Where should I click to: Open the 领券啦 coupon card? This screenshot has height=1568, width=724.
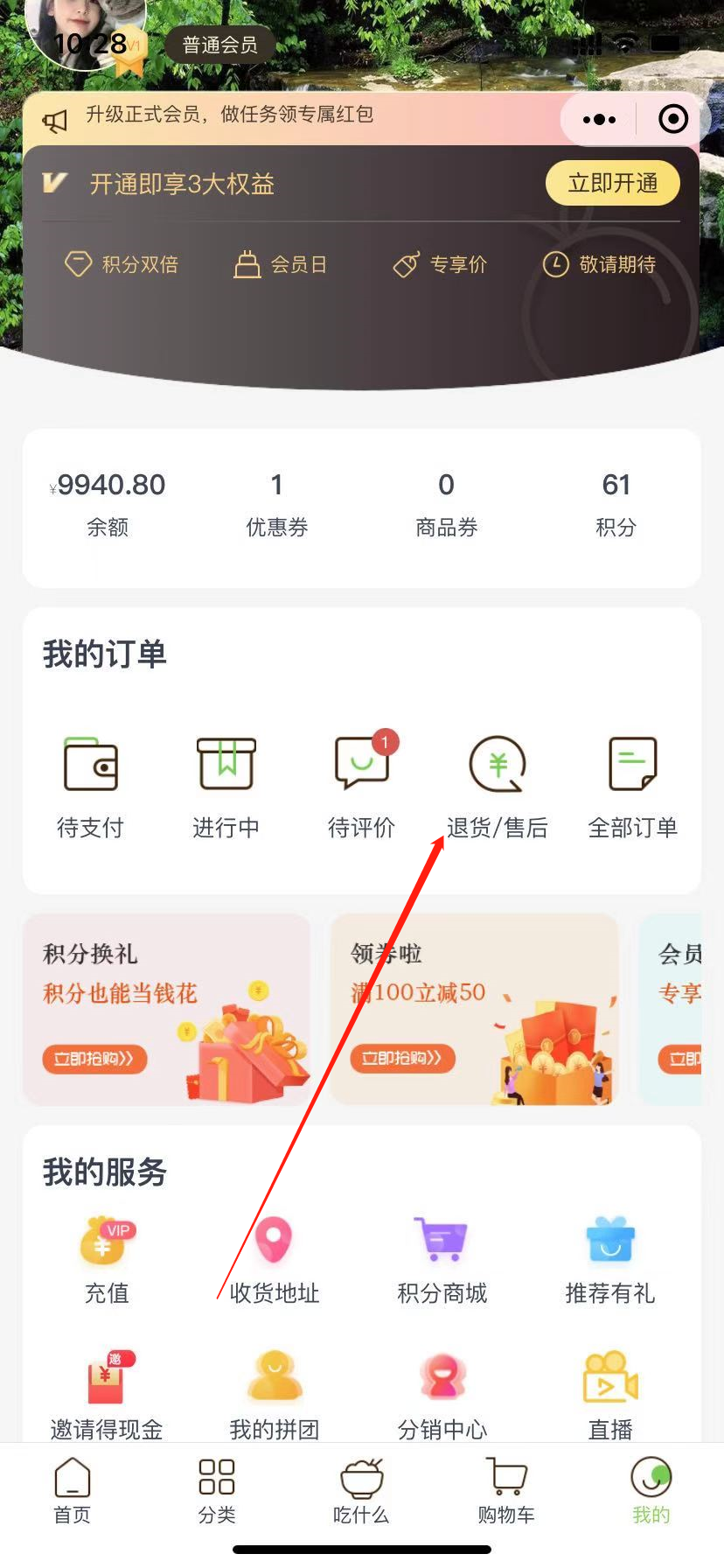pos(474,1008)
